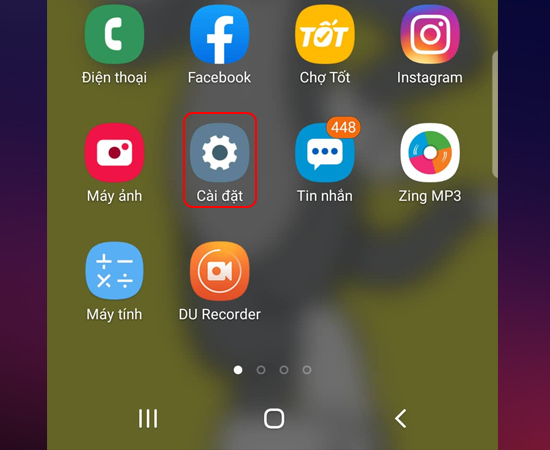Image resolution: width=550 pixels, height=450 pixels.
Task: Open the Điện thoại phone app
Action: (114, 34)
